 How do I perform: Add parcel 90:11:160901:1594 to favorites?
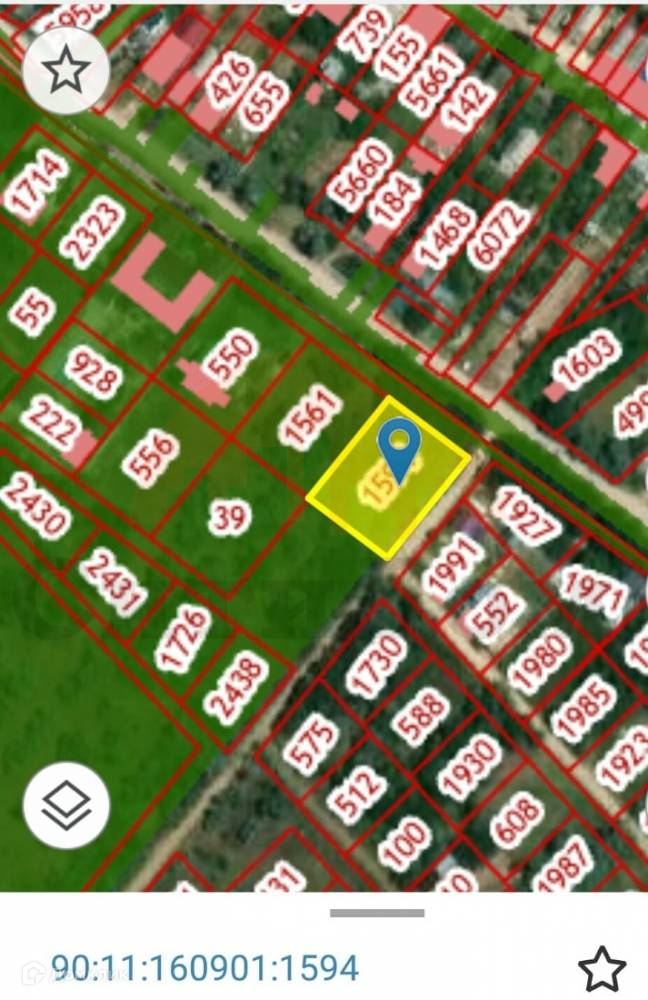(602, 968)
